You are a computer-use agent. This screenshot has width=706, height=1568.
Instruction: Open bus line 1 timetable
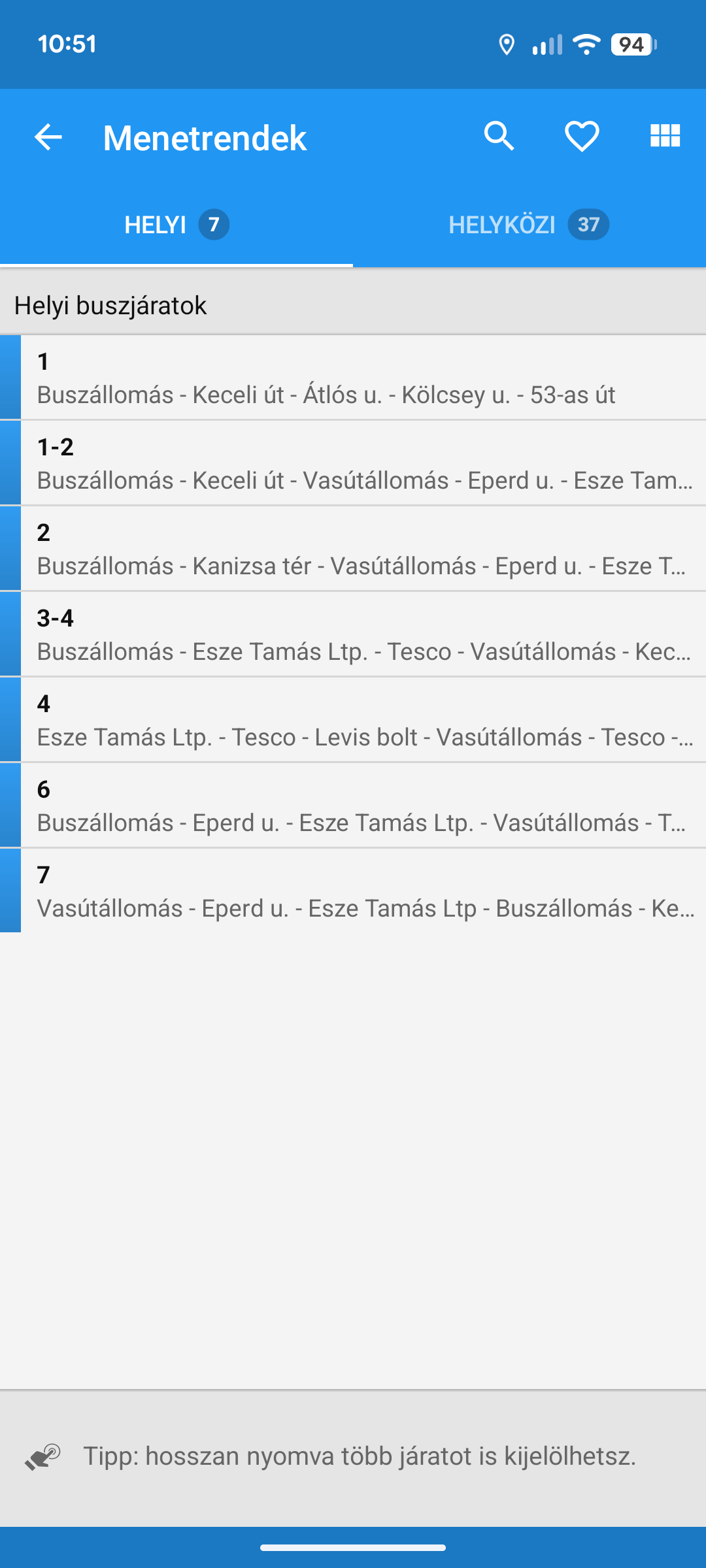[x=353, y=378]
